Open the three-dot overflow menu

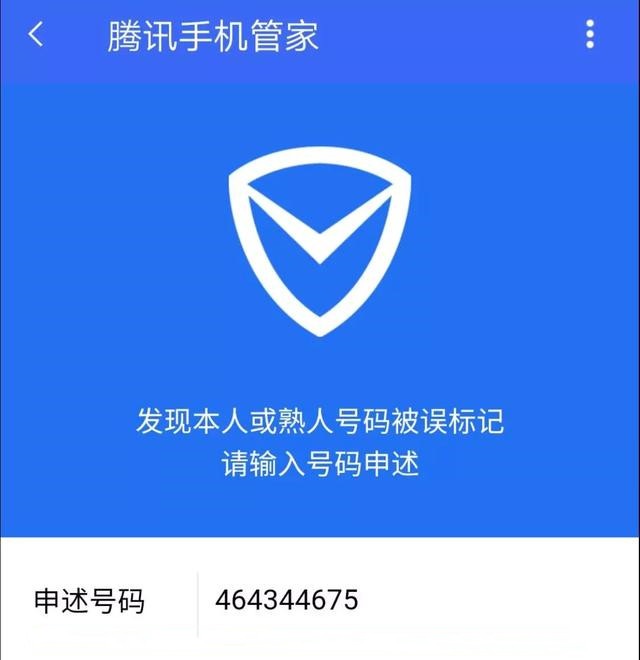tap(590, 35)
